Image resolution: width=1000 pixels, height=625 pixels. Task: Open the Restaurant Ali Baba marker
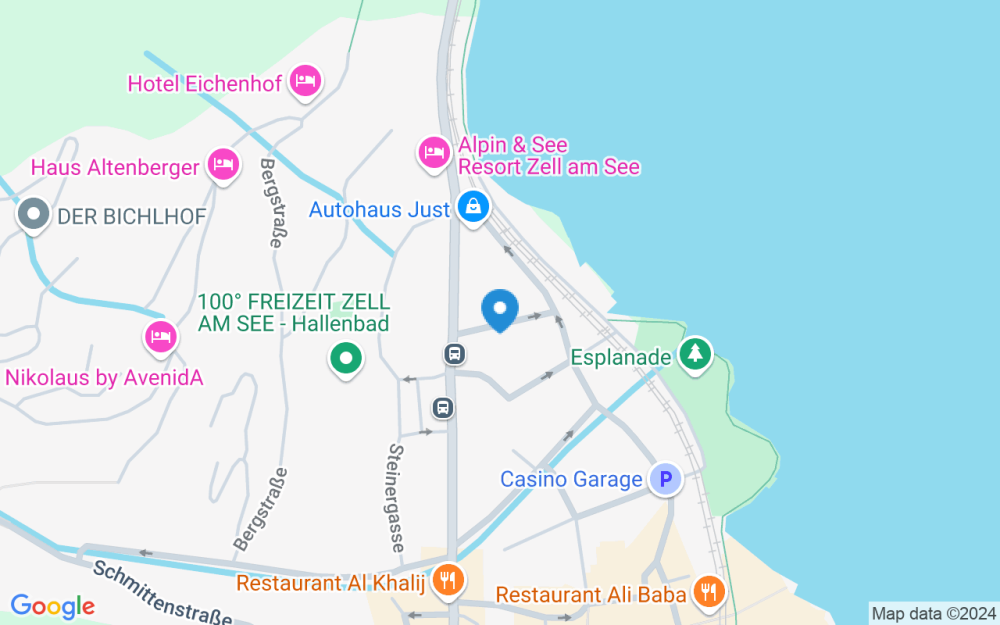tap(710, 591)
